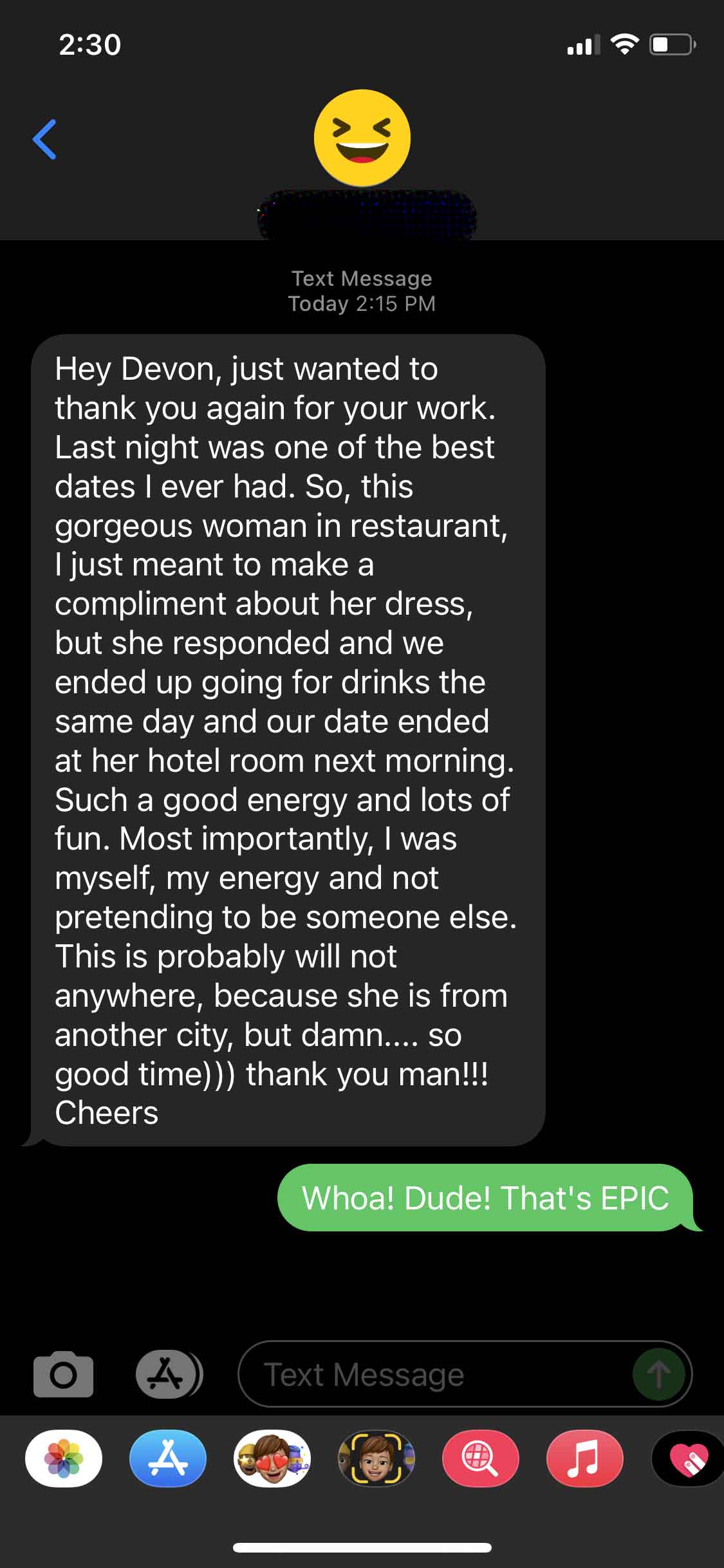The width and height of the screenshot is (724, 1568).
Task: Open the Animoji face recording app
Action: [376, 1459]
